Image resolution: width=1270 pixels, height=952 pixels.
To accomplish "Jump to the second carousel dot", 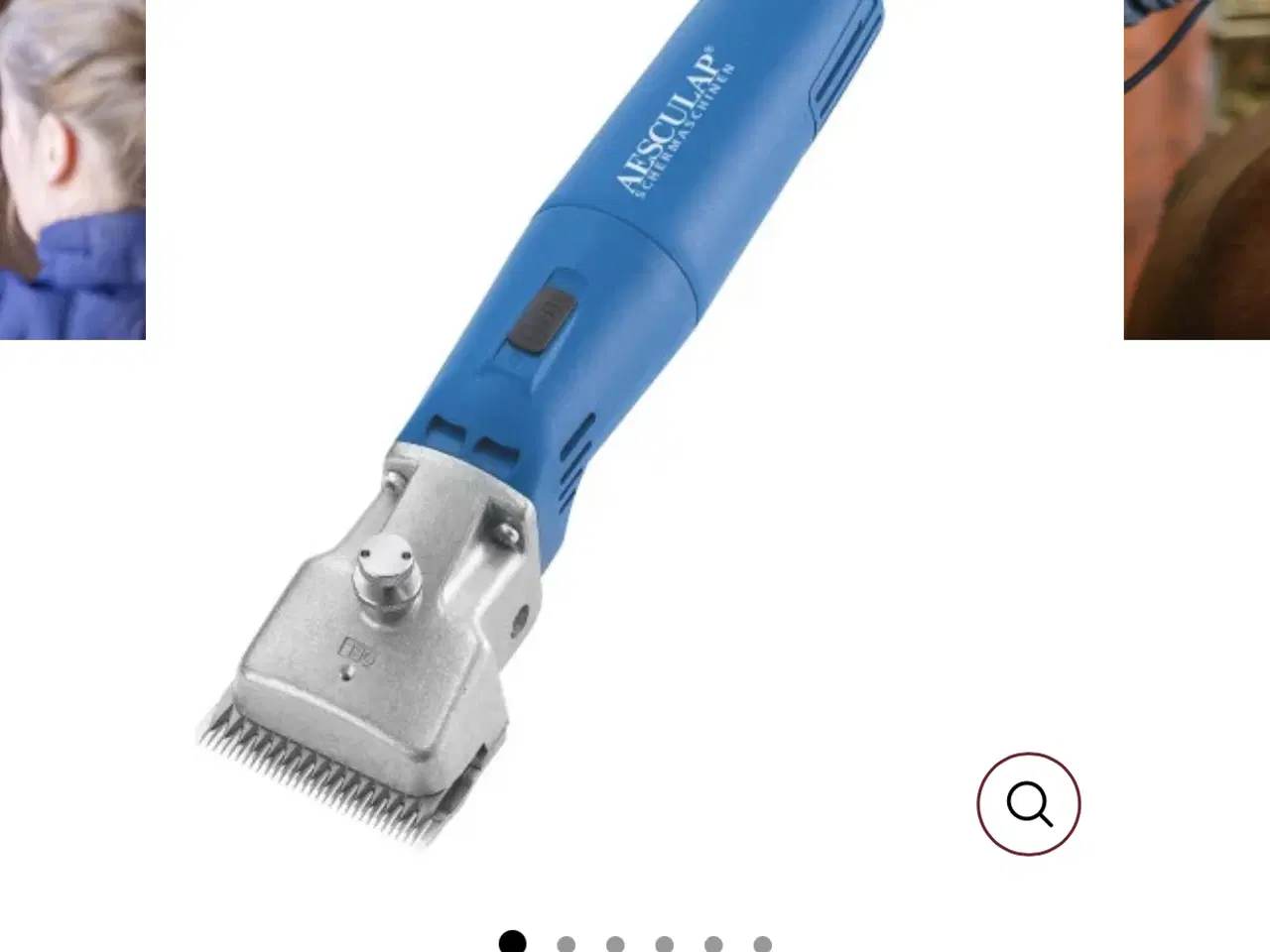I will tap(567, 944).
